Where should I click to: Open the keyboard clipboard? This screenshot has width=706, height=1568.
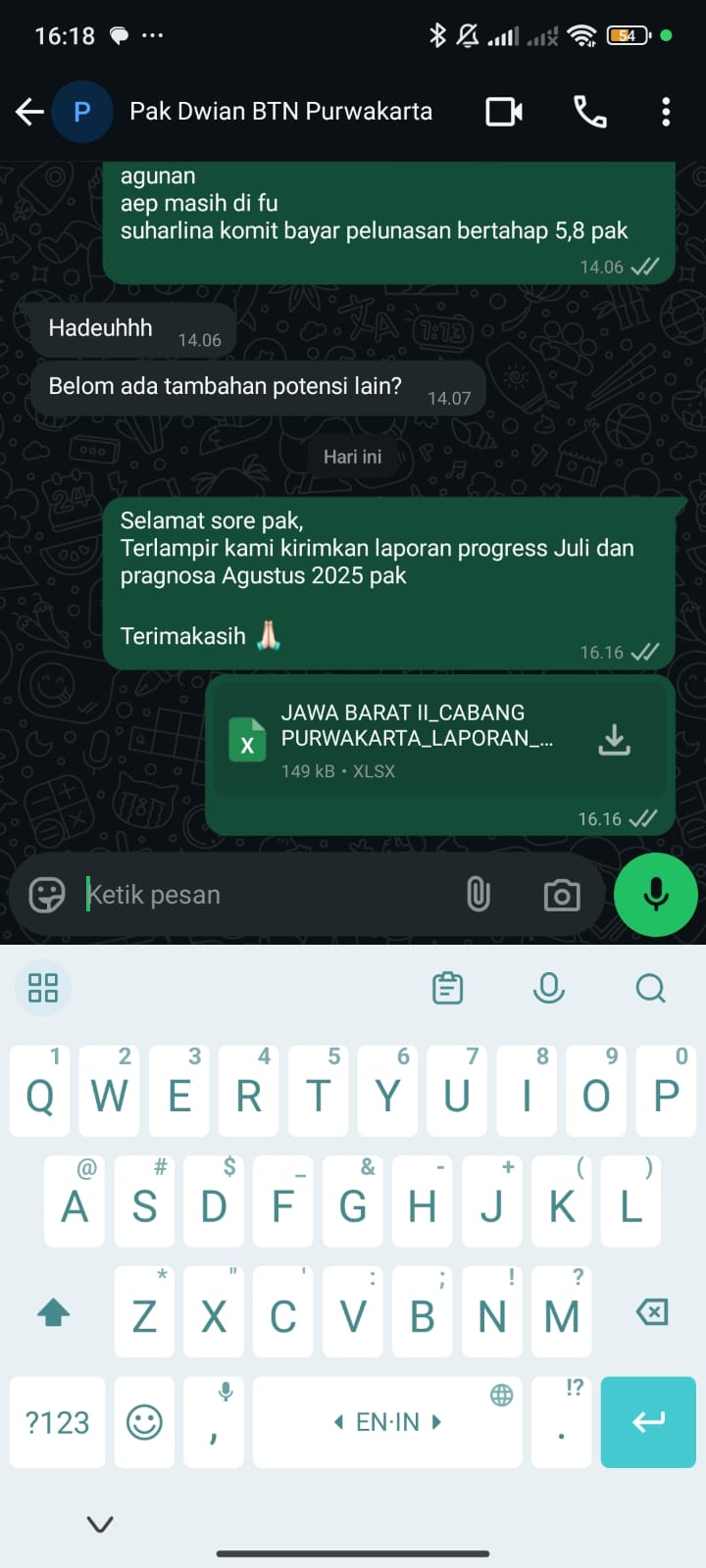[447, 988]
